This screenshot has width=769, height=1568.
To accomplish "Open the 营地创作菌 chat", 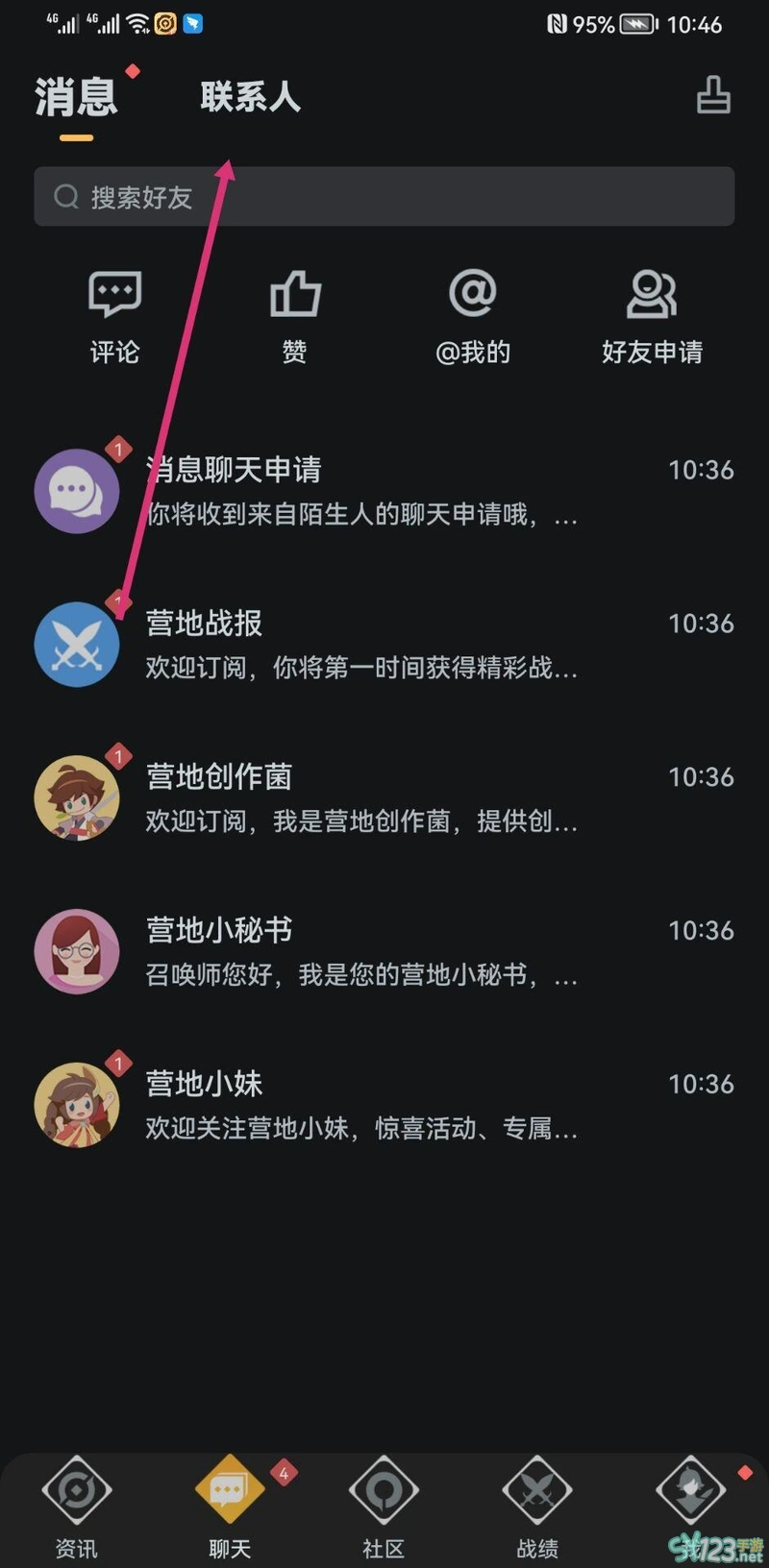I will [384, 798].
